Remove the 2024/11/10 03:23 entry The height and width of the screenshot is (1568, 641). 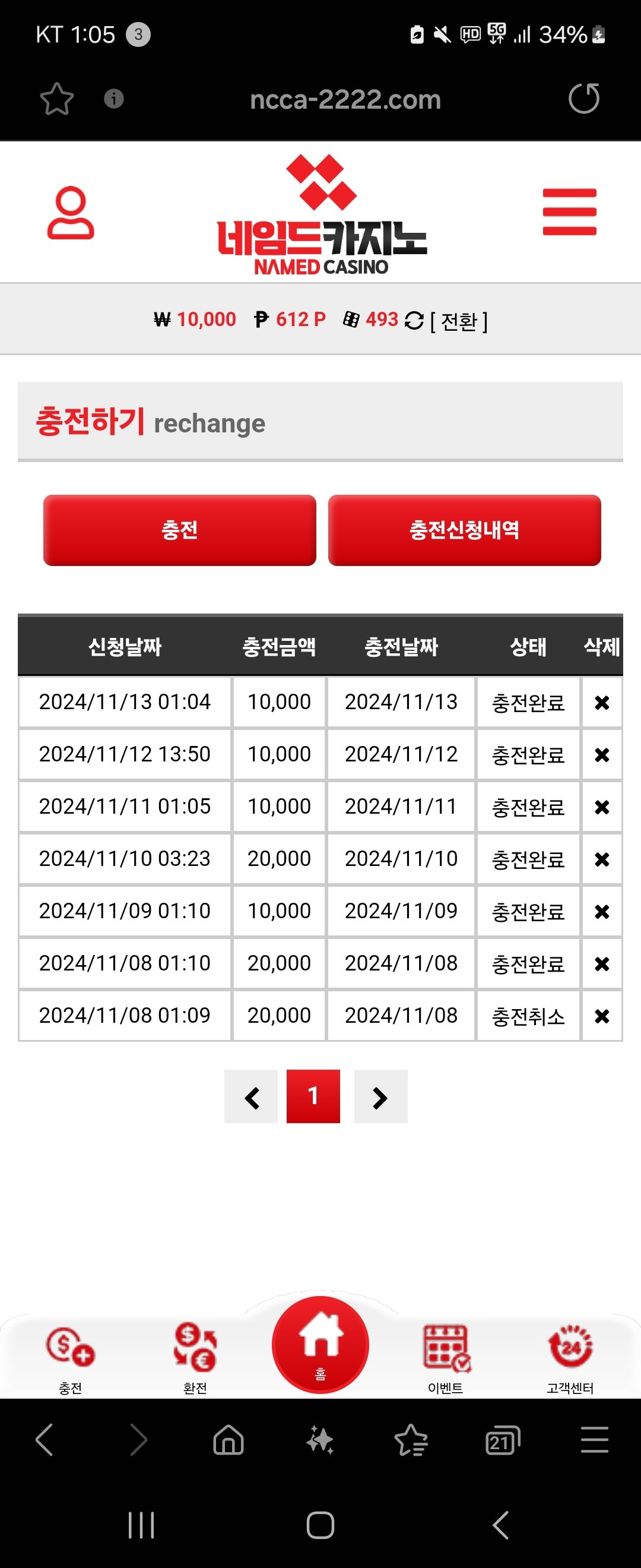click(601, 859)
